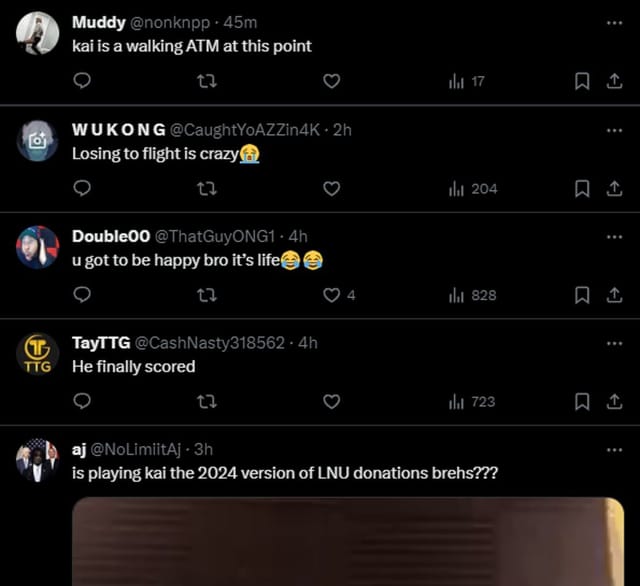
Task: Reply to TayTTG's He finally scored tweet
Action: point(83,401)
